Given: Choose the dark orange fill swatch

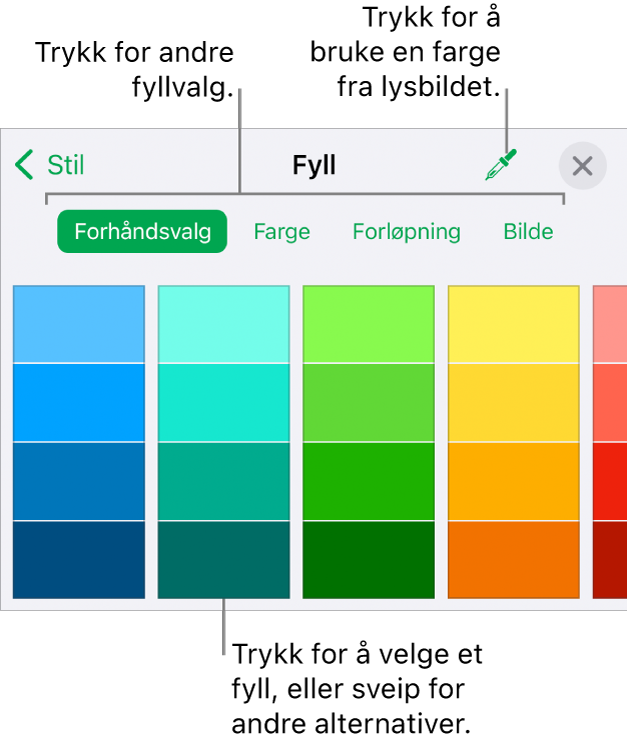Looking at the screenshot, I should point(513,559).
